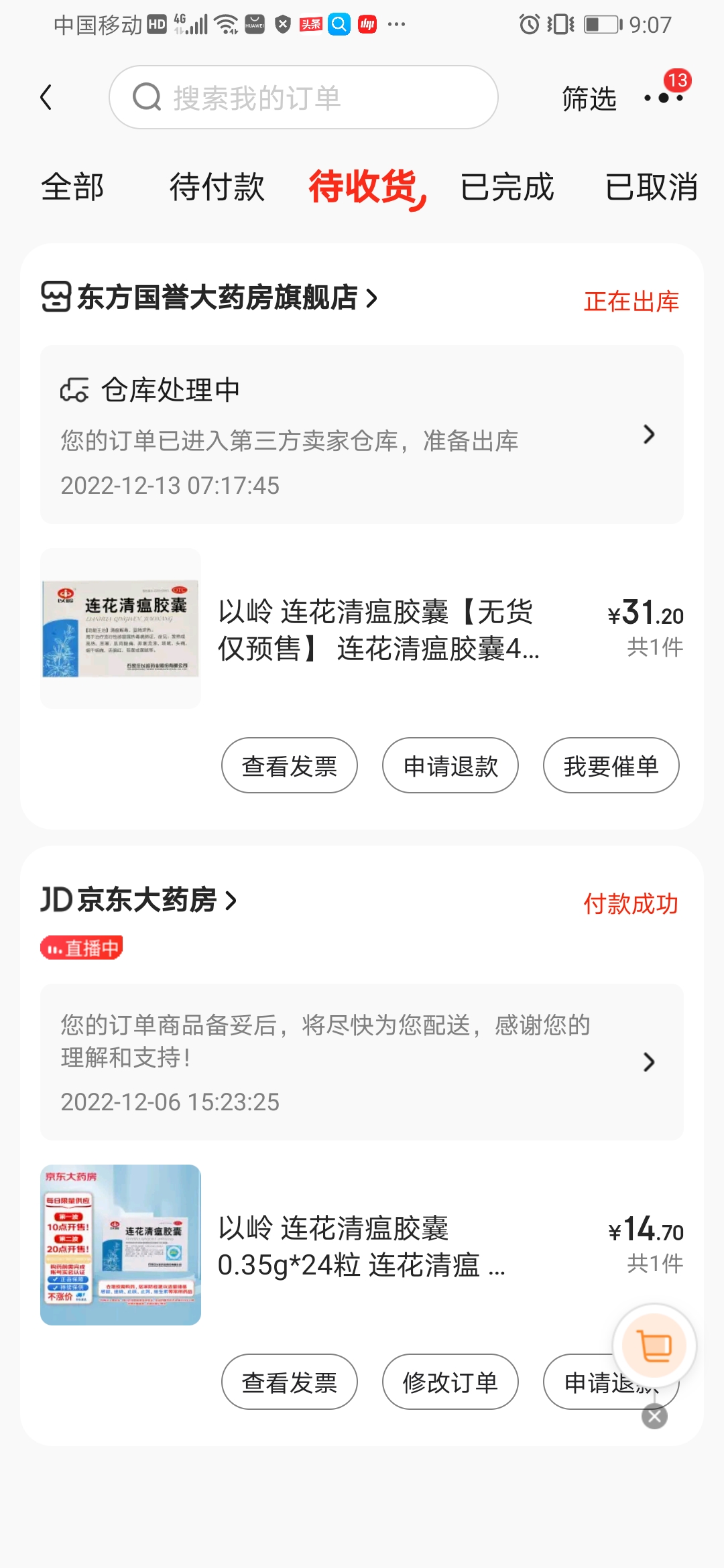Tap 修改订单 on the JD pharmacy order
The image size is (724, 1568).
(450, 1382)
